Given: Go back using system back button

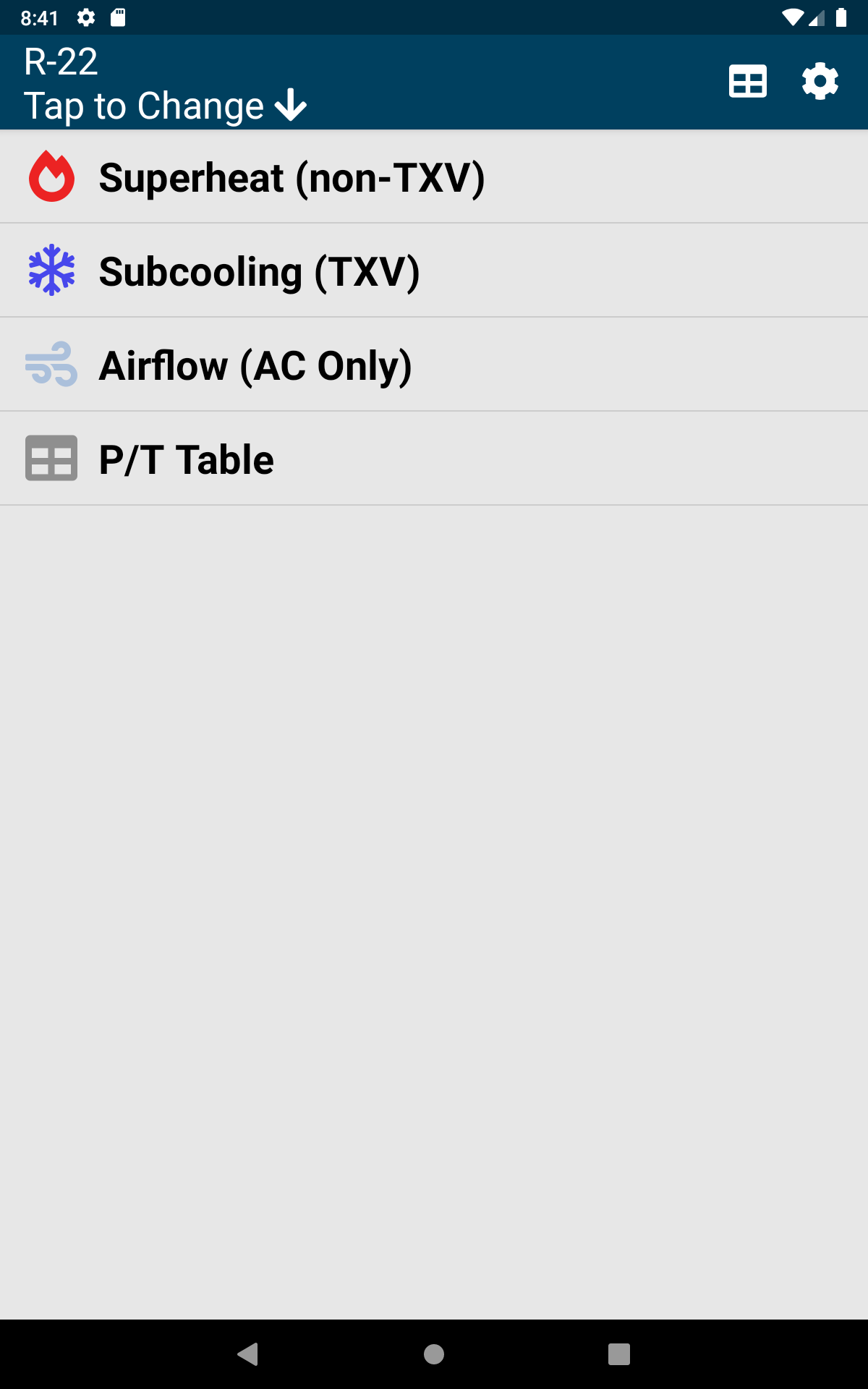Looking at the screenshot, I should [x=248, y=1354].
